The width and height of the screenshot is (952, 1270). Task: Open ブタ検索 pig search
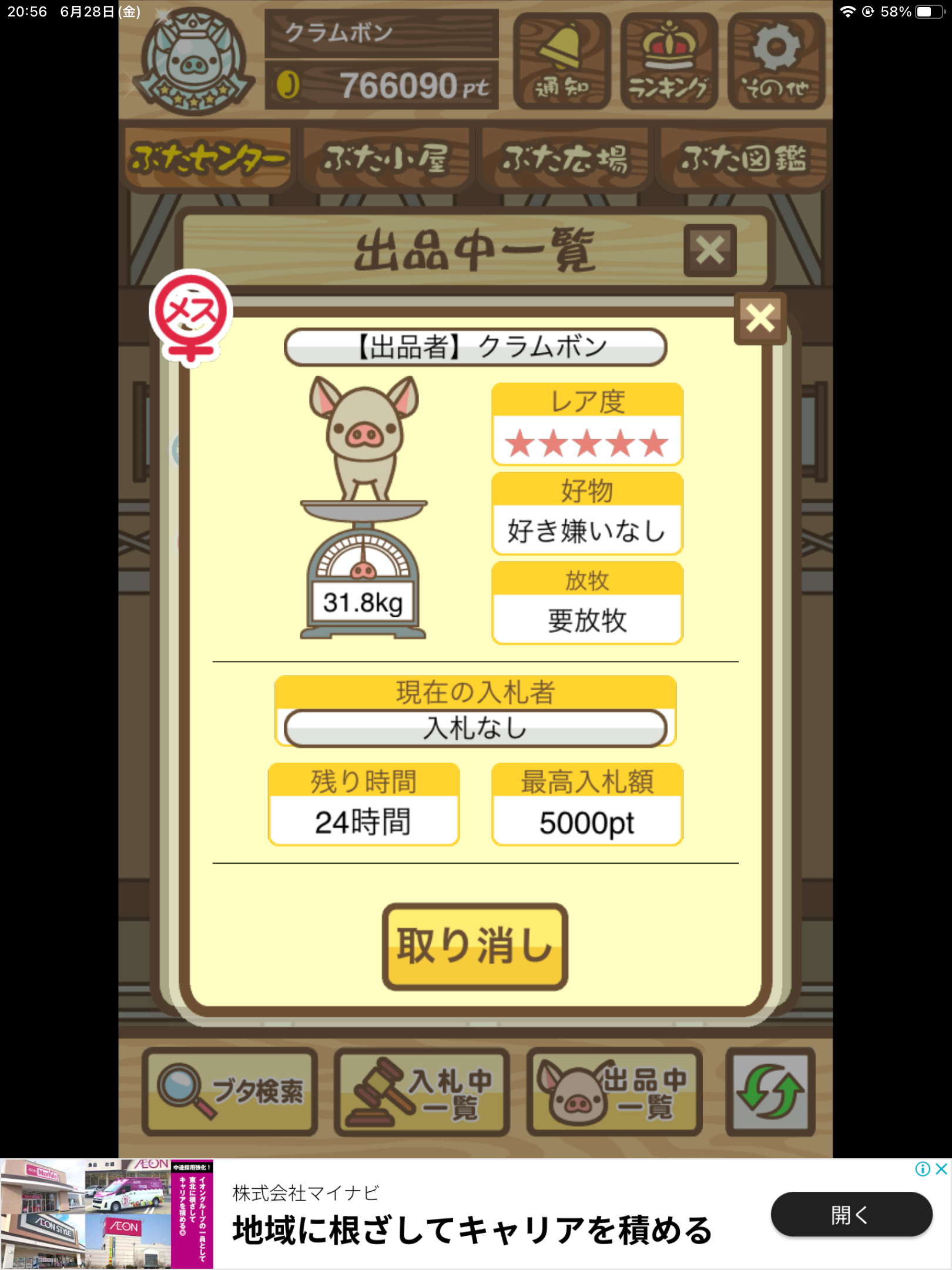click(x=230, y=1091)
